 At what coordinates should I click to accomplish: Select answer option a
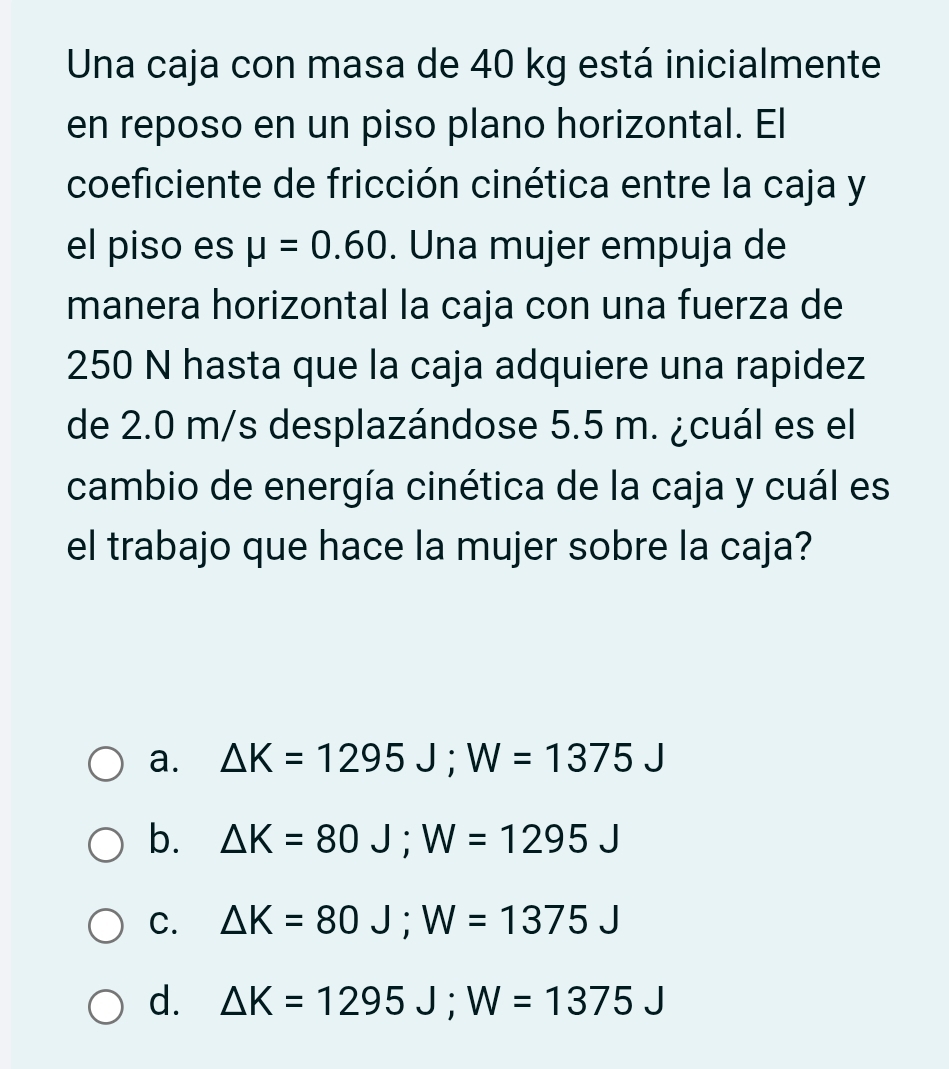[106, 763]
